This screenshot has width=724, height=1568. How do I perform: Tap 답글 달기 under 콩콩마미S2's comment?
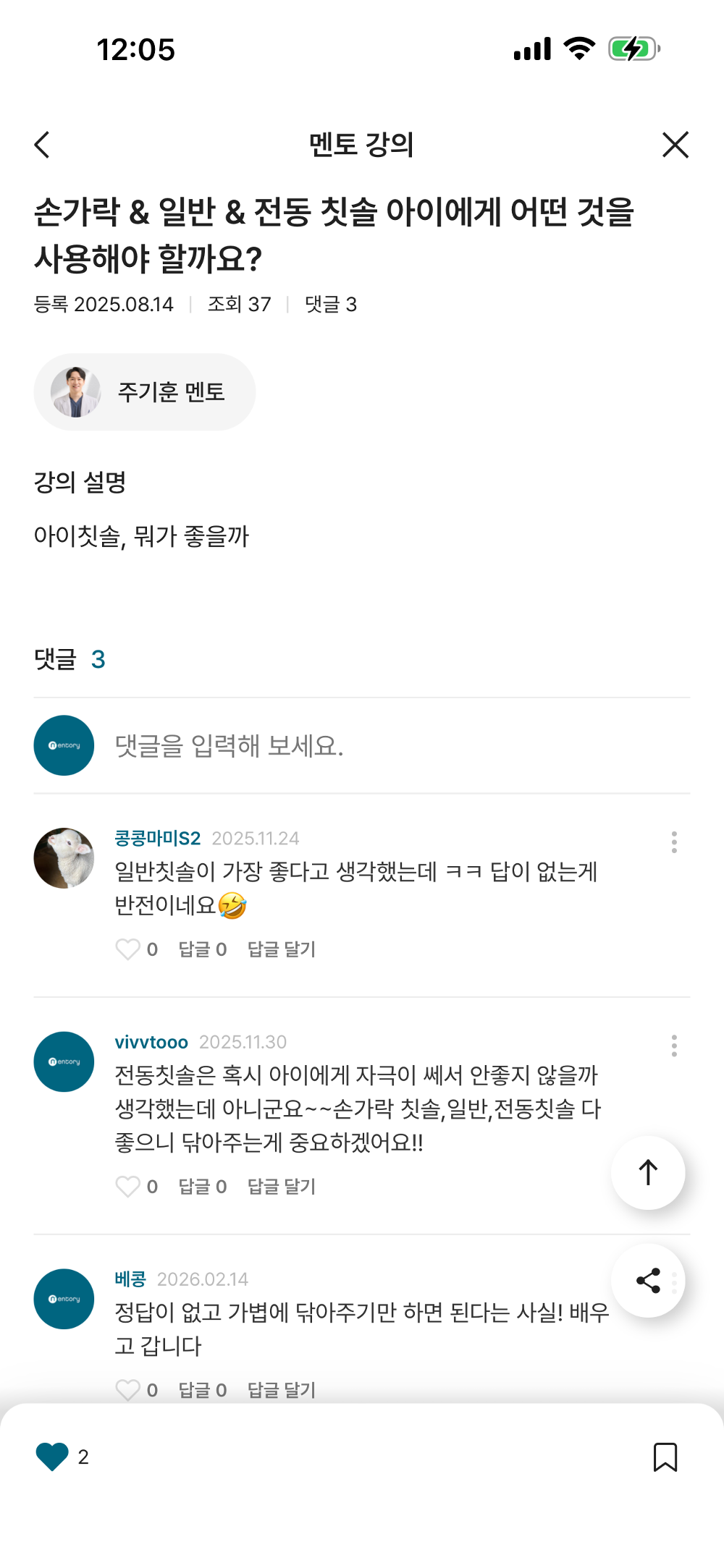click(x=282, y=949)
